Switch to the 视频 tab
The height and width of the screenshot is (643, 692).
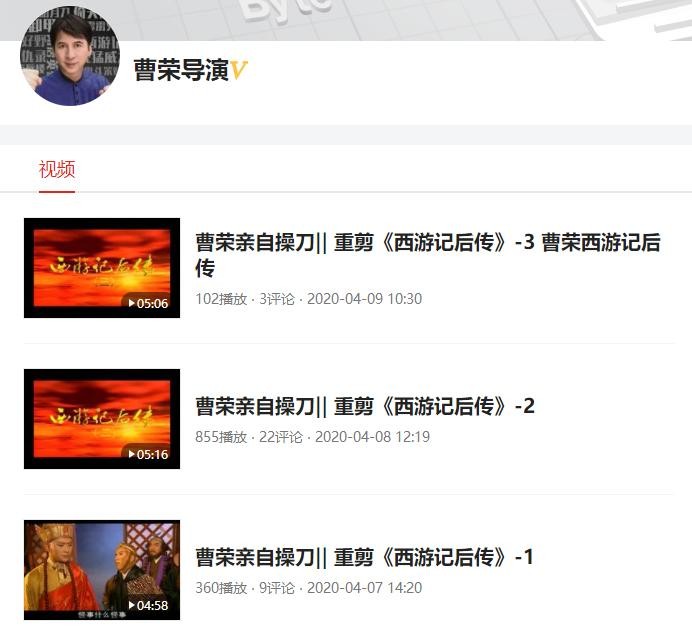coord(57,169)
